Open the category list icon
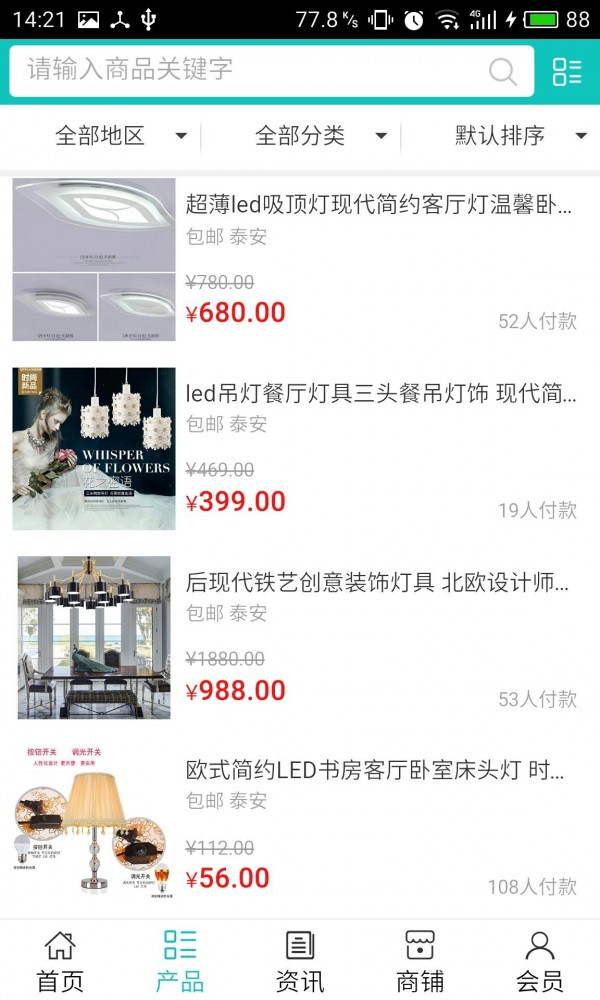Image resolution: width=600 pixels, height=1000 pixels. coord(567,71)
